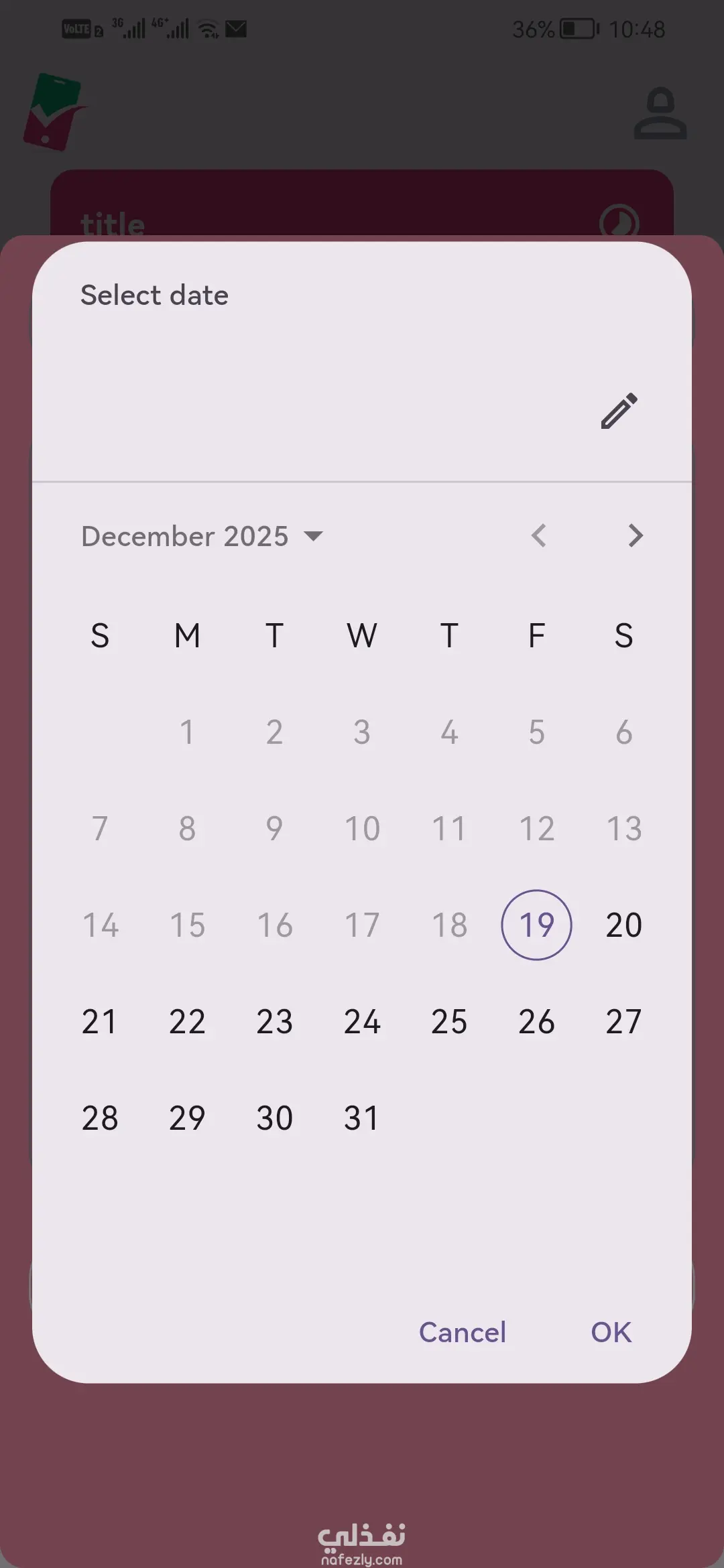The width and height of the screenshot is (724, 1568).
Task: Select December 23
Action: click(x=274, y=1021)
